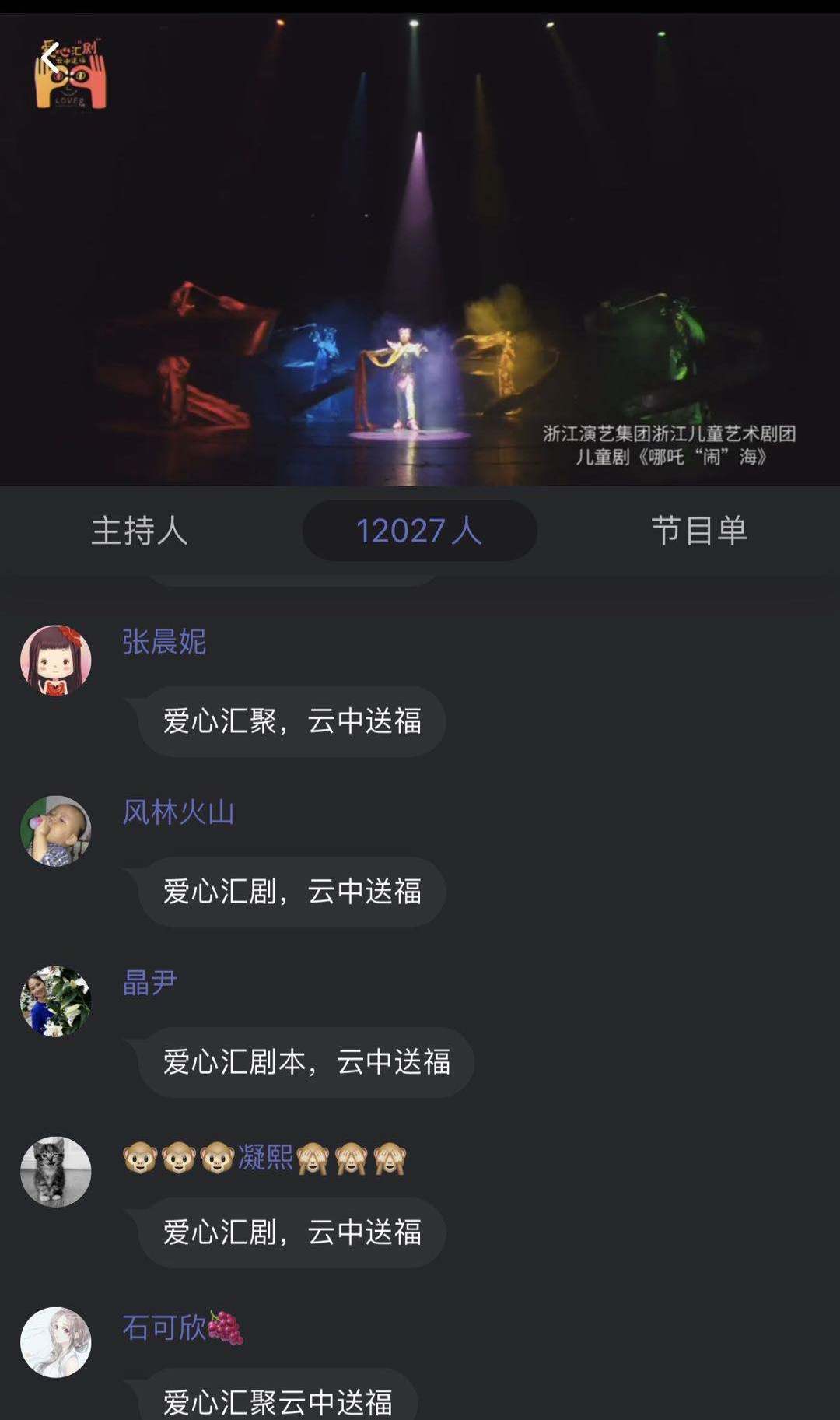This screenshot has height=1420, width=840.
Task: Tap 凝熙's kitten avatar
Action: (x=56, y=1172)
